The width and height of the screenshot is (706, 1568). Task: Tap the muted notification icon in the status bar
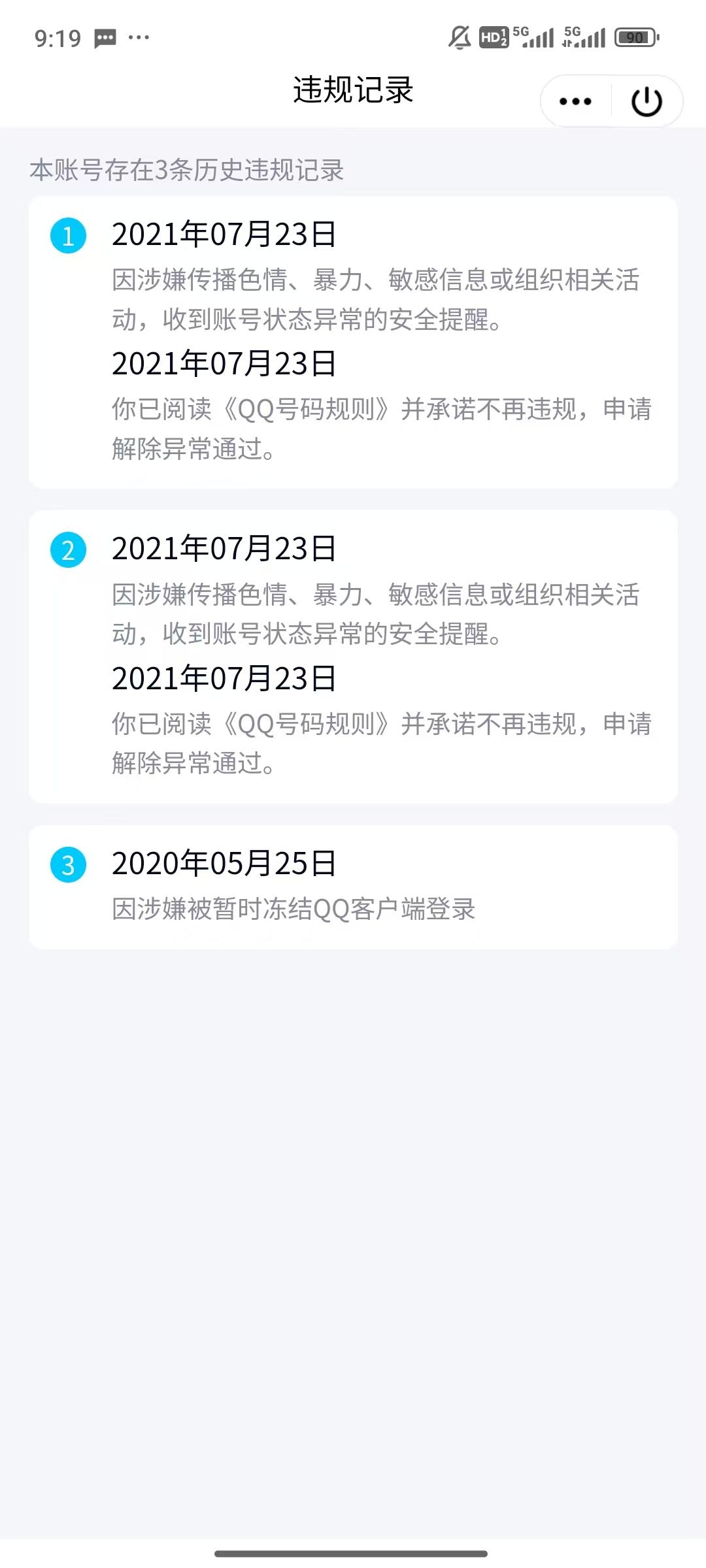459,38
